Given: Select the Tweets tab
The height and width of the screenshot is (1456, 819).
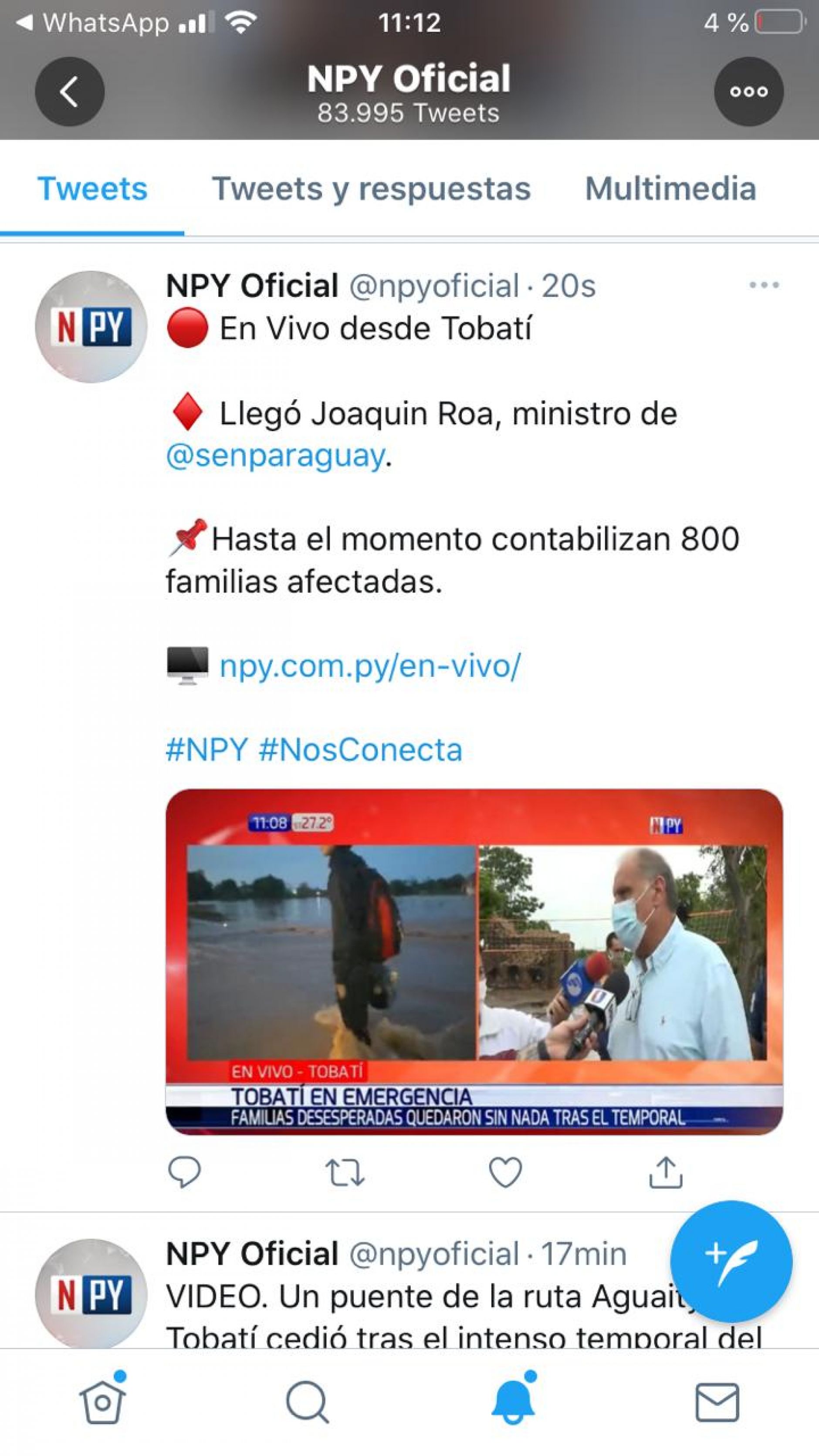Looking at the screenshot, I should pos(92,188).
